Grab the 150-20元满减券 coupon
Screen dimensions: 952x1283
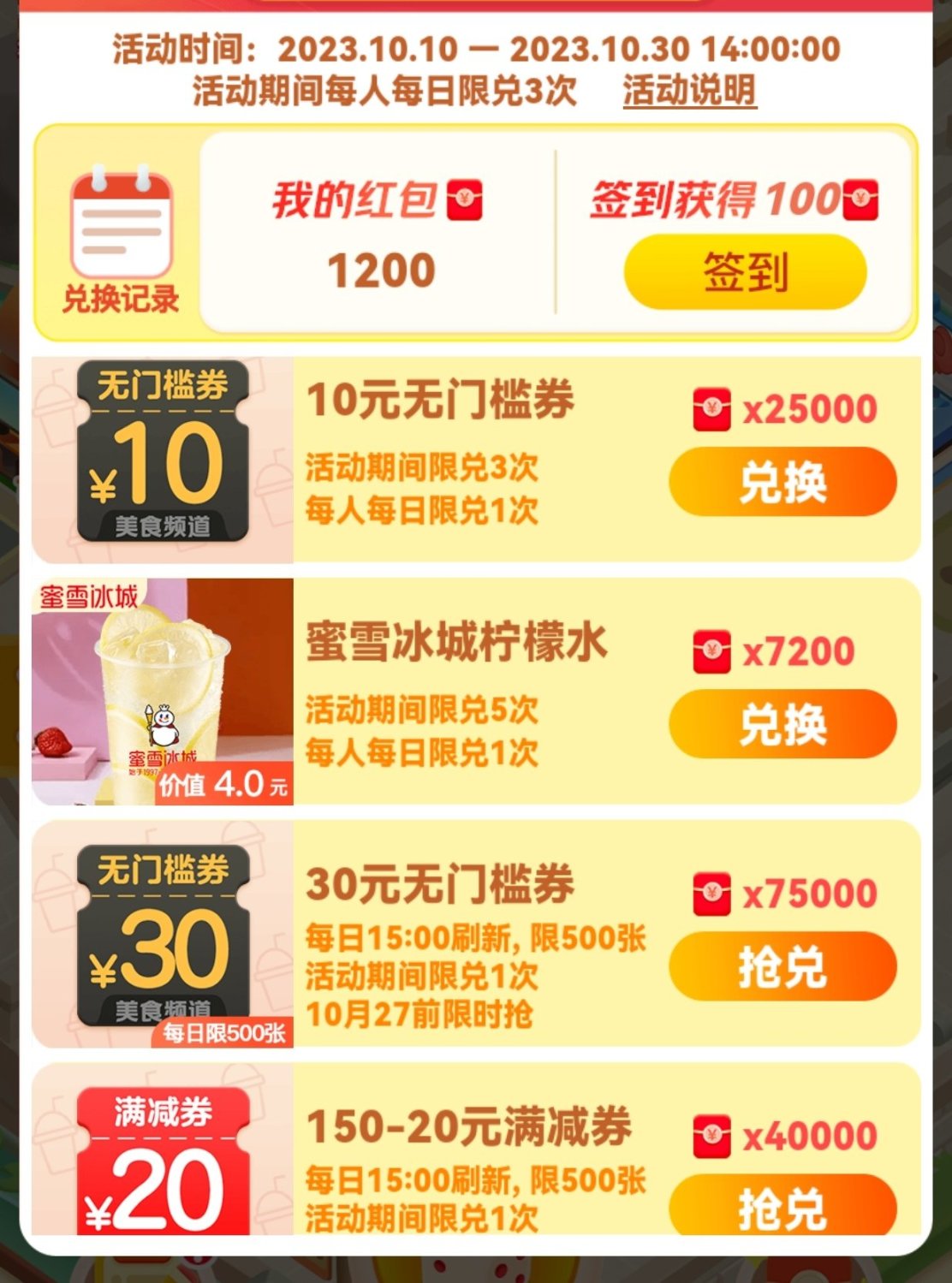click(782, 1205)
